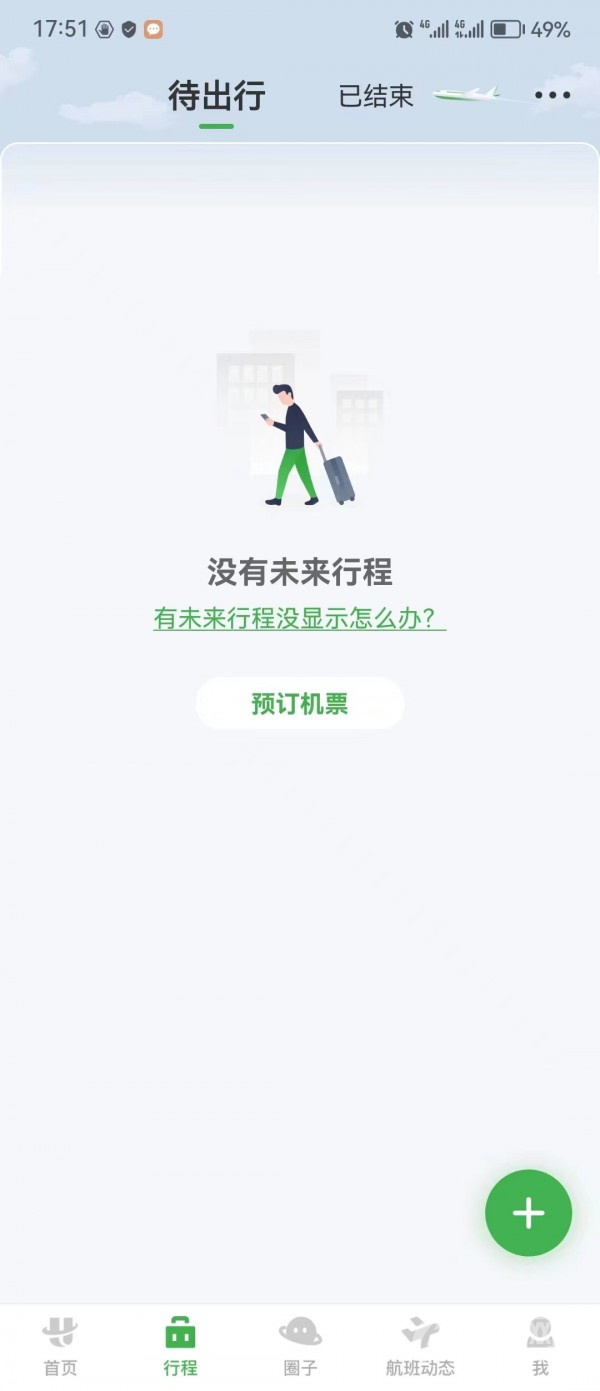Select the 待出行 tab

217,97
